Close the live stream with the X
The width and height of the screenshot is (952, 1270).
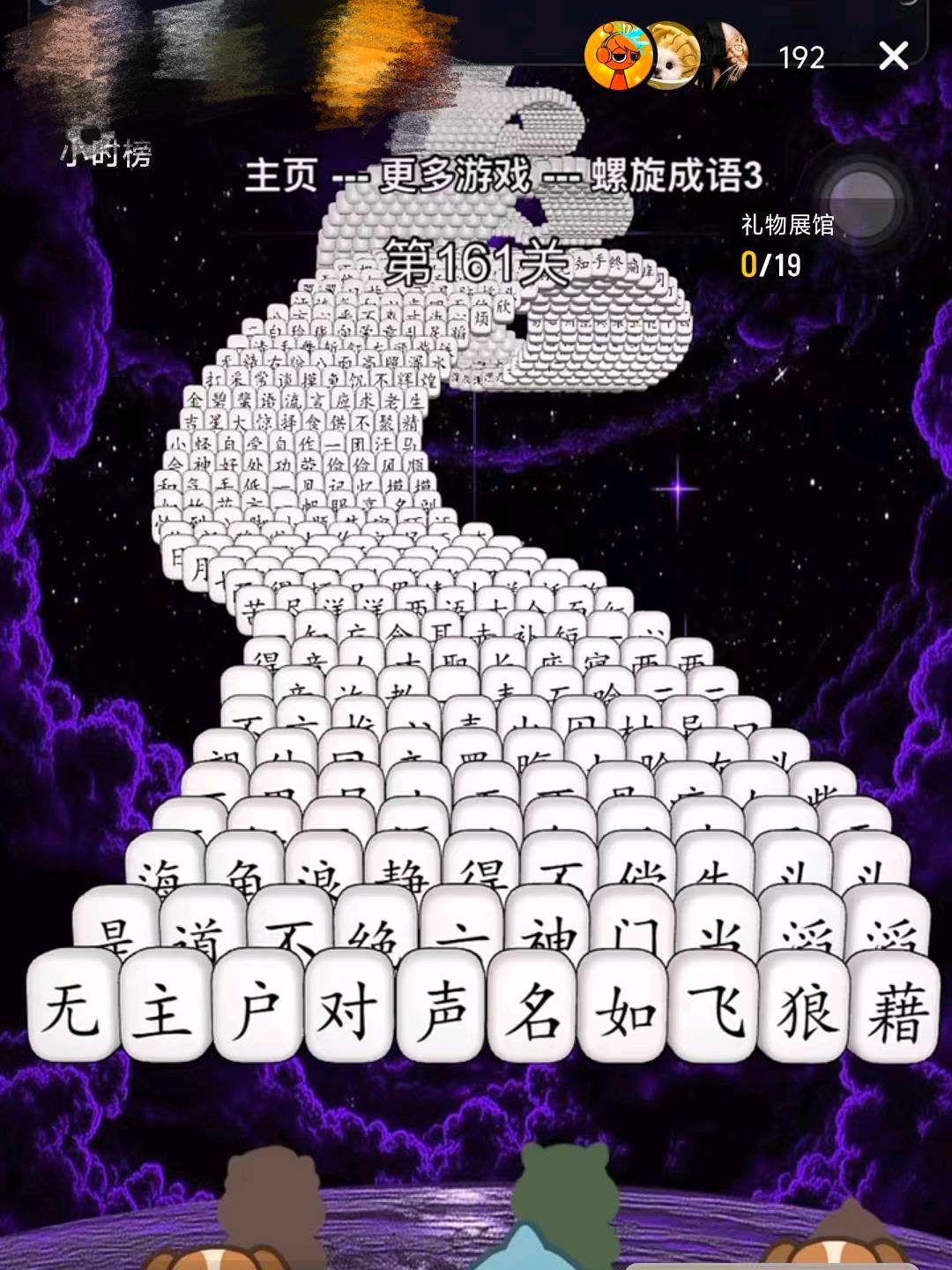tap(893, 56)
